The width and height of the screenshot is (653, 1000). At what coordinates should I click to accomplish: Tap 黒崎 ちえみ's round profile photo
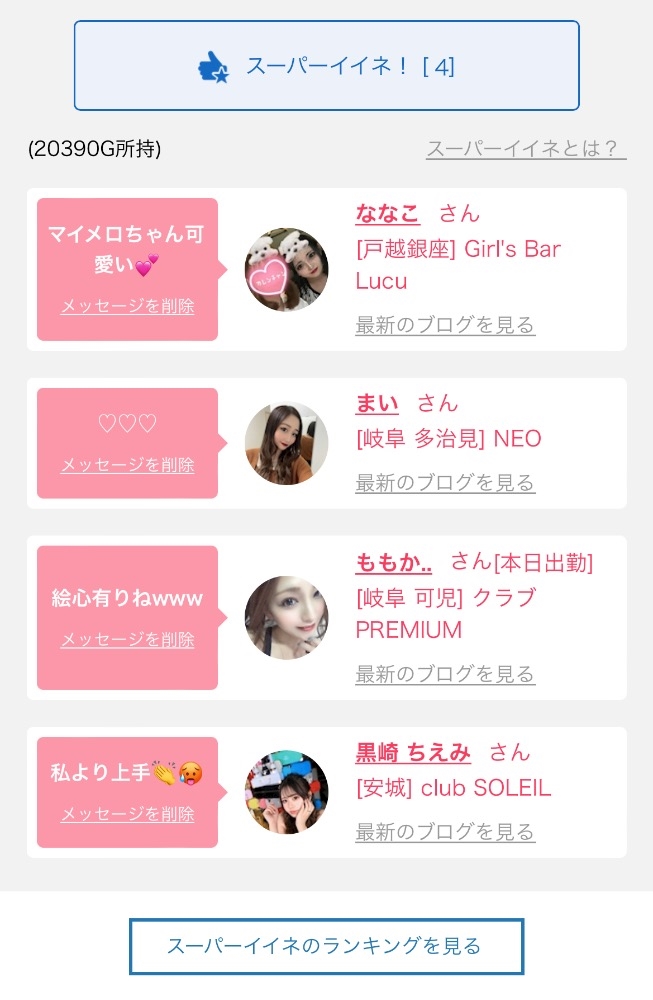[x=286, y=792]
